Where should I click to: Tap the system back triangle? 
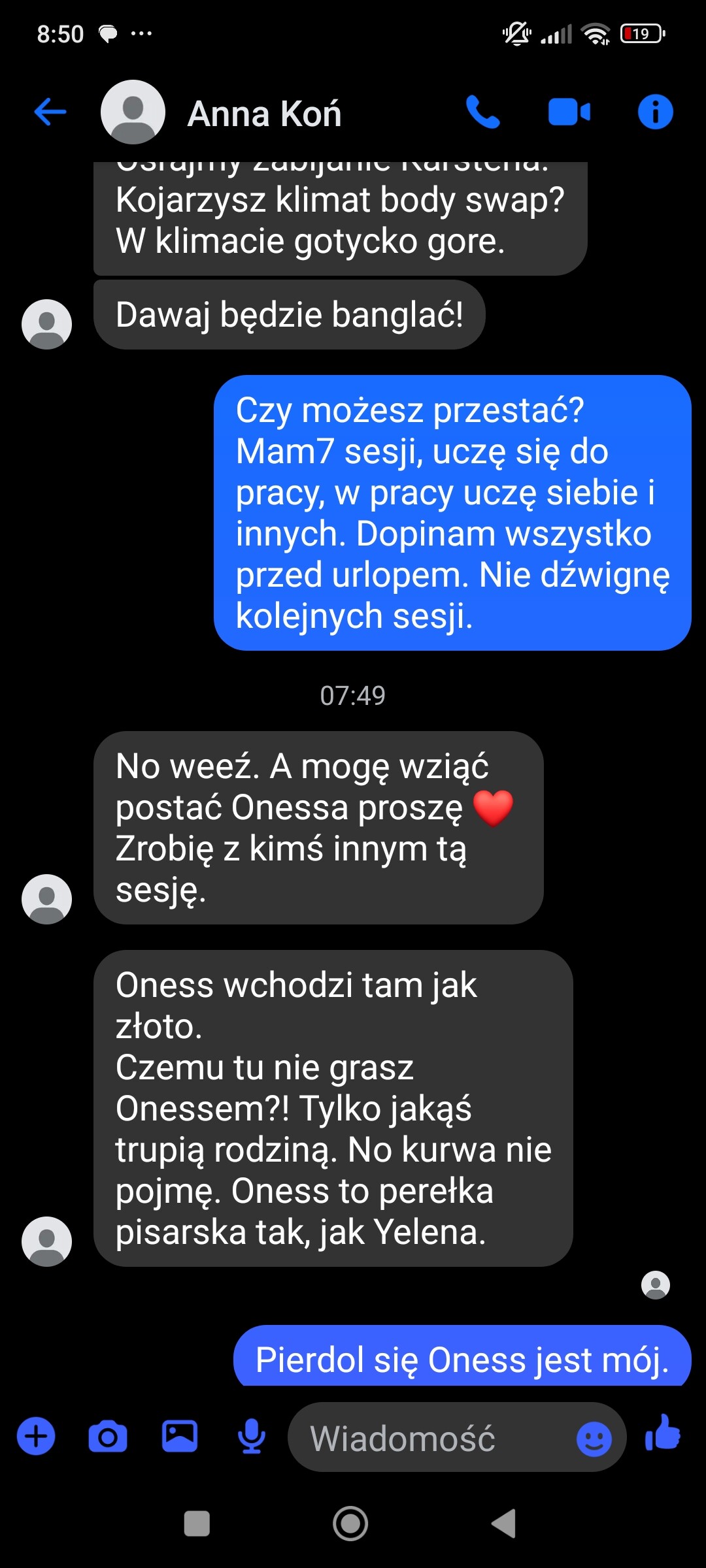505,1524
